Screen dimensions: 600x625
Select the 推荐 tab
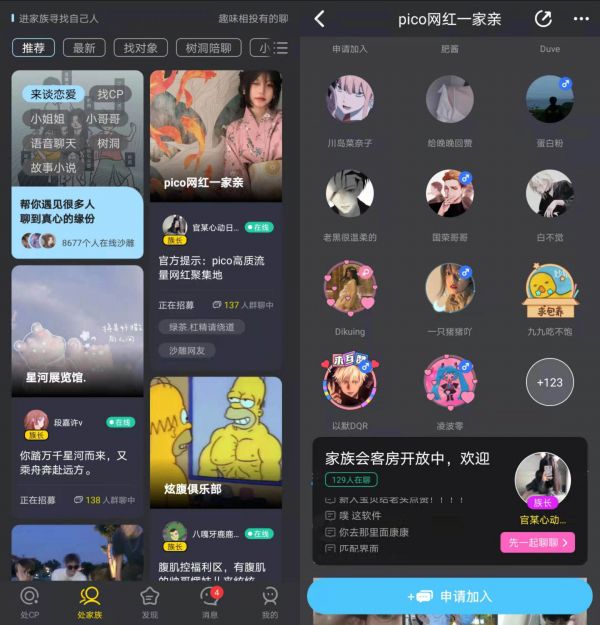pos(33,47)
